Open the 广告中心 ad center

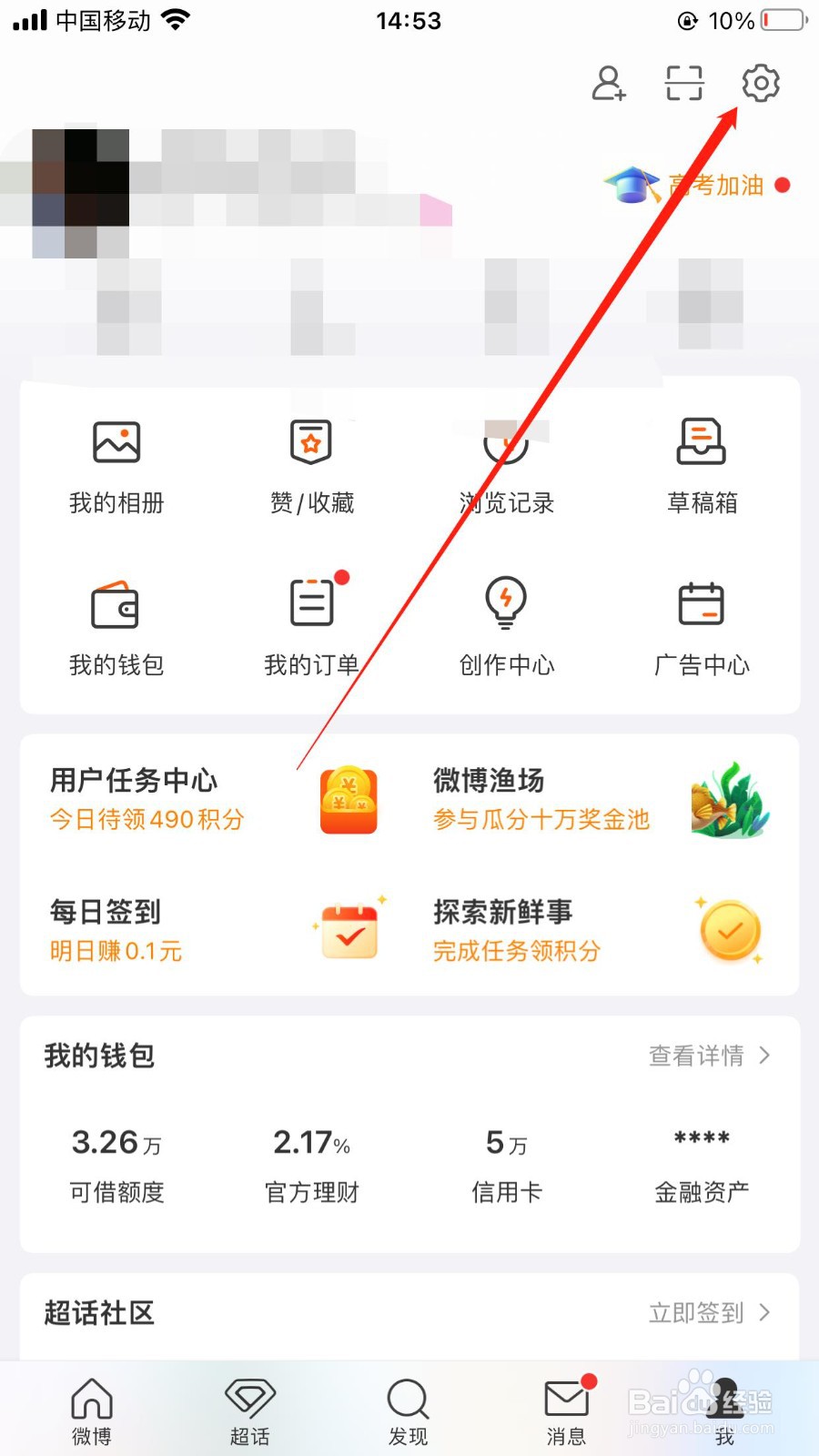pos(701,624)
